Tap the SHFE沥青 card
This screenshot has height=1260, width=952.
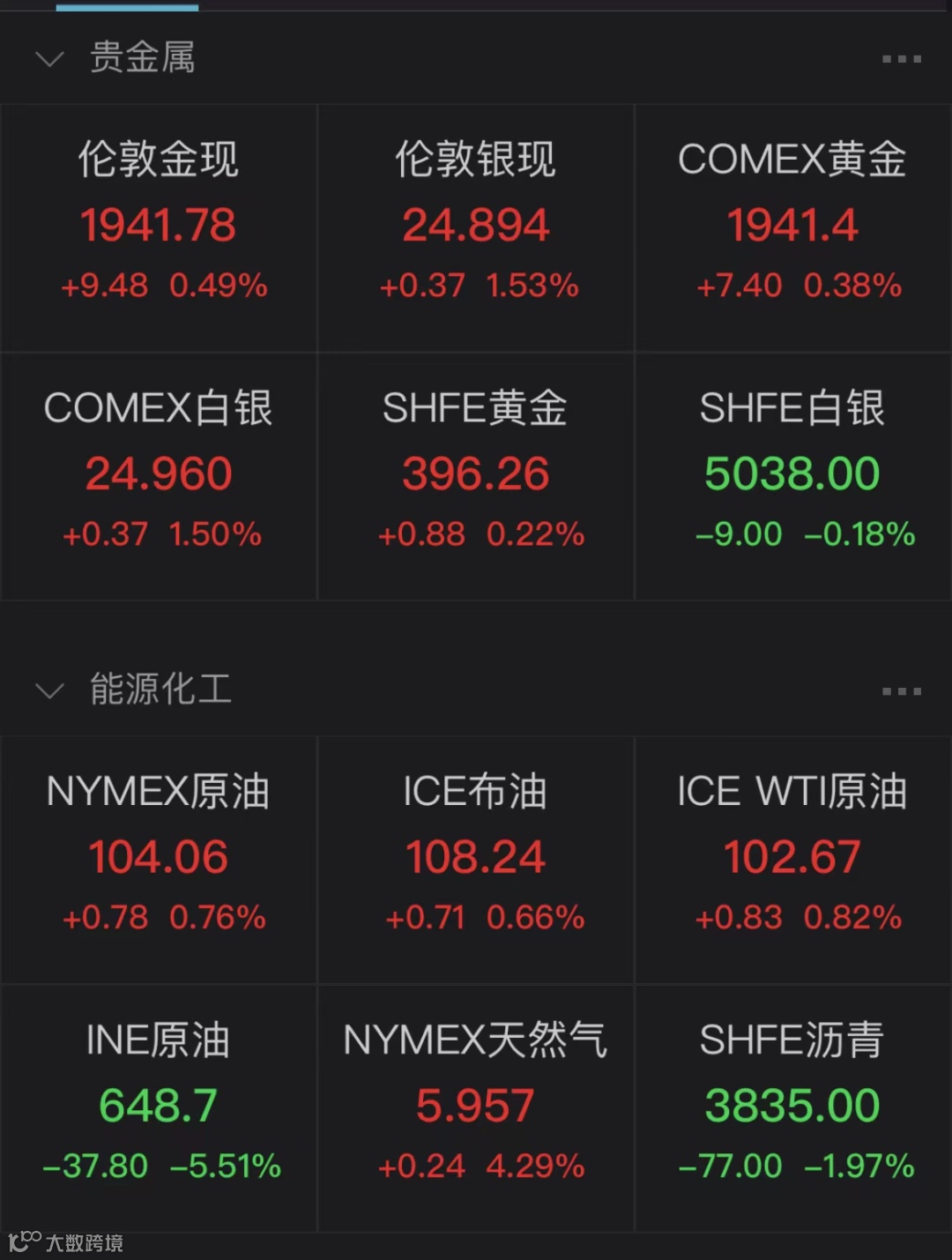pyautogui.click(x=792, y=1107)
